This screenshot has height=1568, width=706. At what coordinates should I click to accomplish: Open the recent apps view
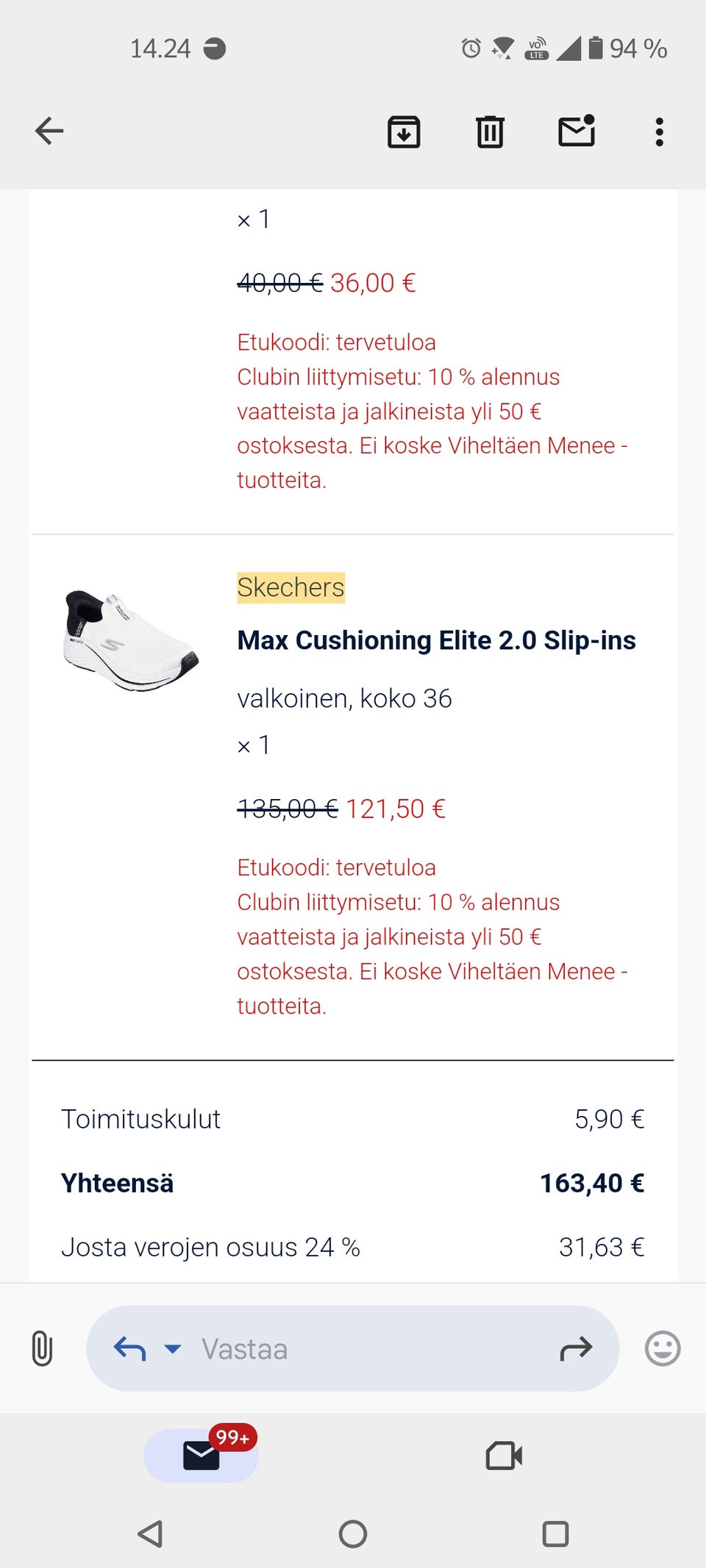click(x=555, y=1534)
